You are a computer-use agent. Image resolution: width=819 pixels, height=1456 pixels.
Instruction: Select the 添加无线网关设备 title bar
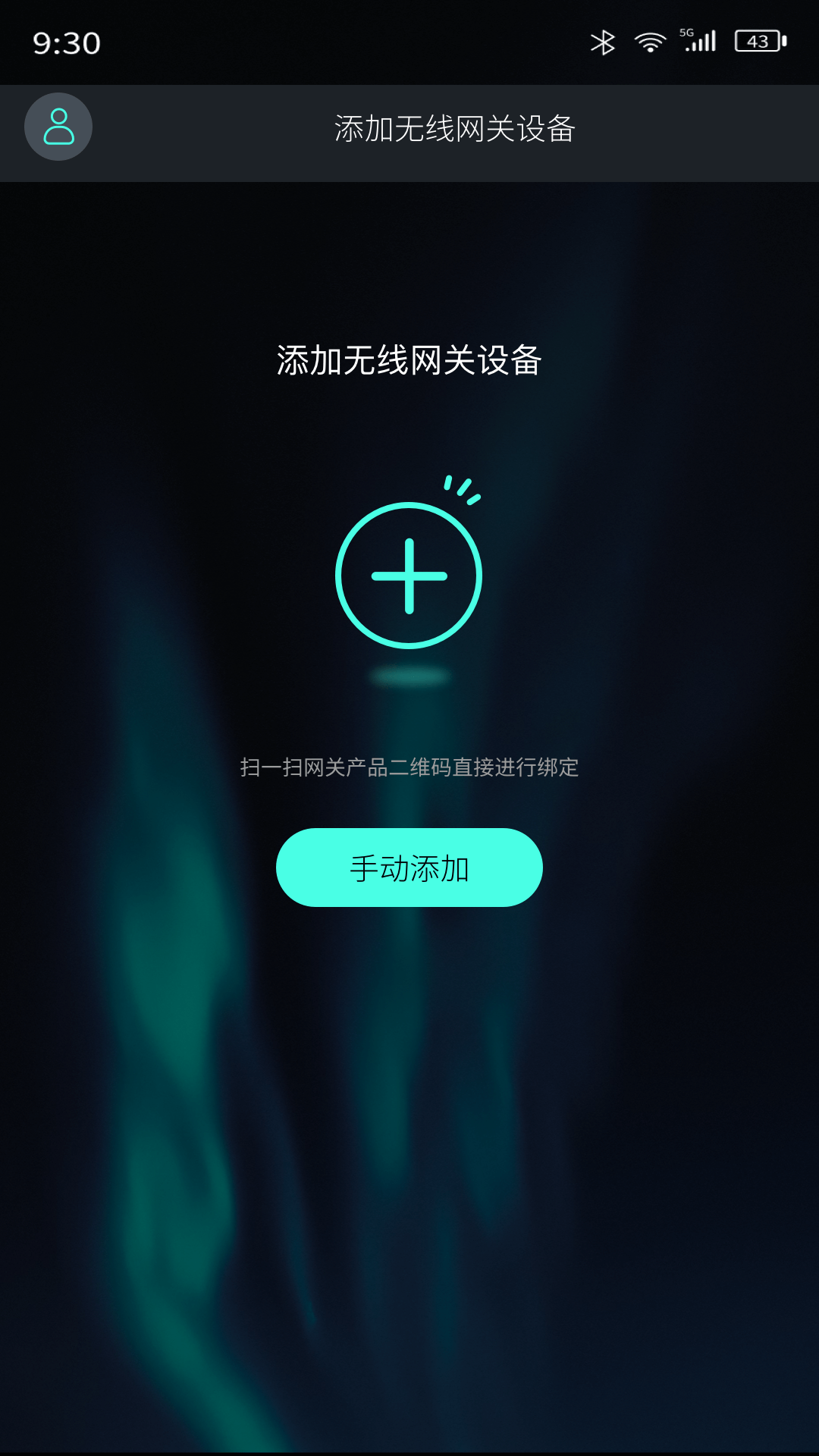[x=455, y=129]
